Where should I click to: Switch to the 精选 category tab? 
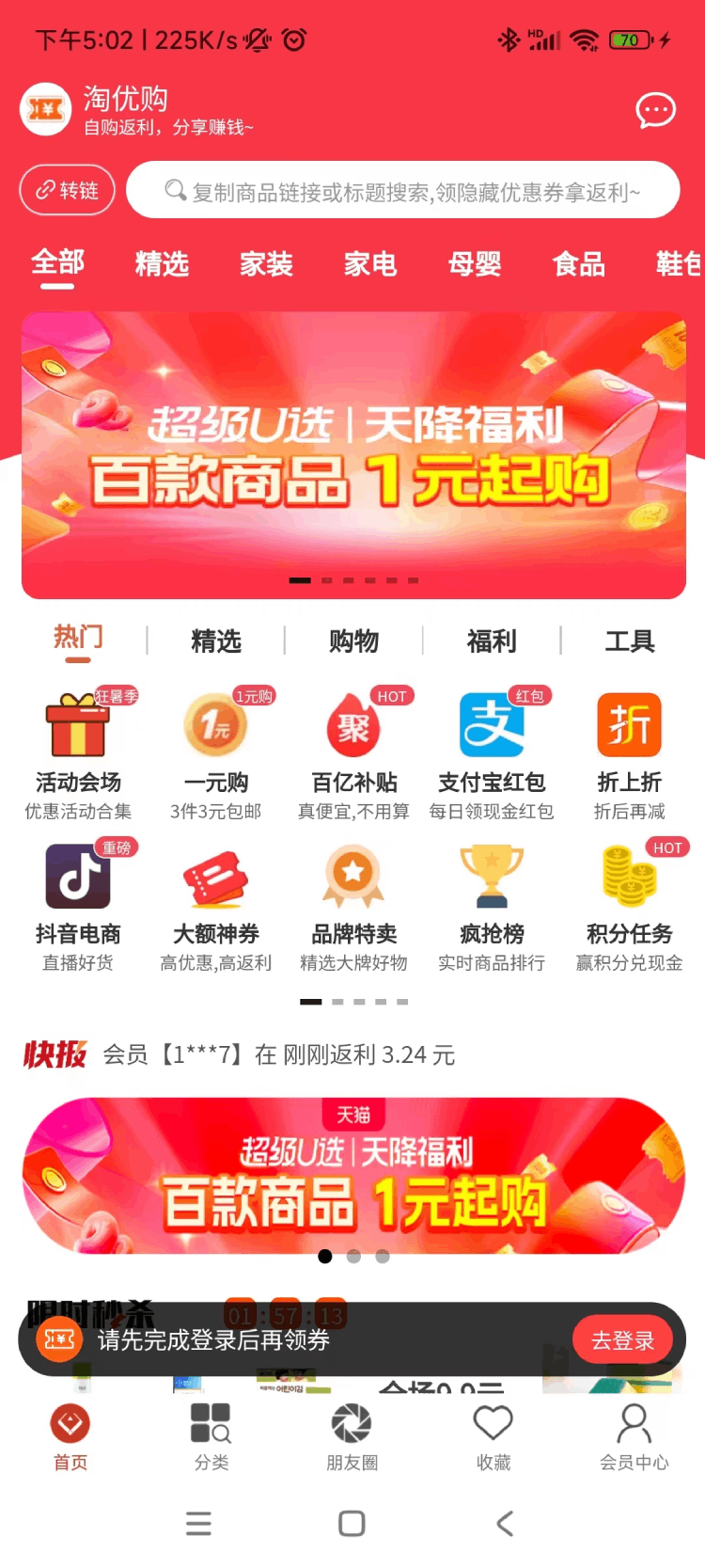[x=162, y=264]
